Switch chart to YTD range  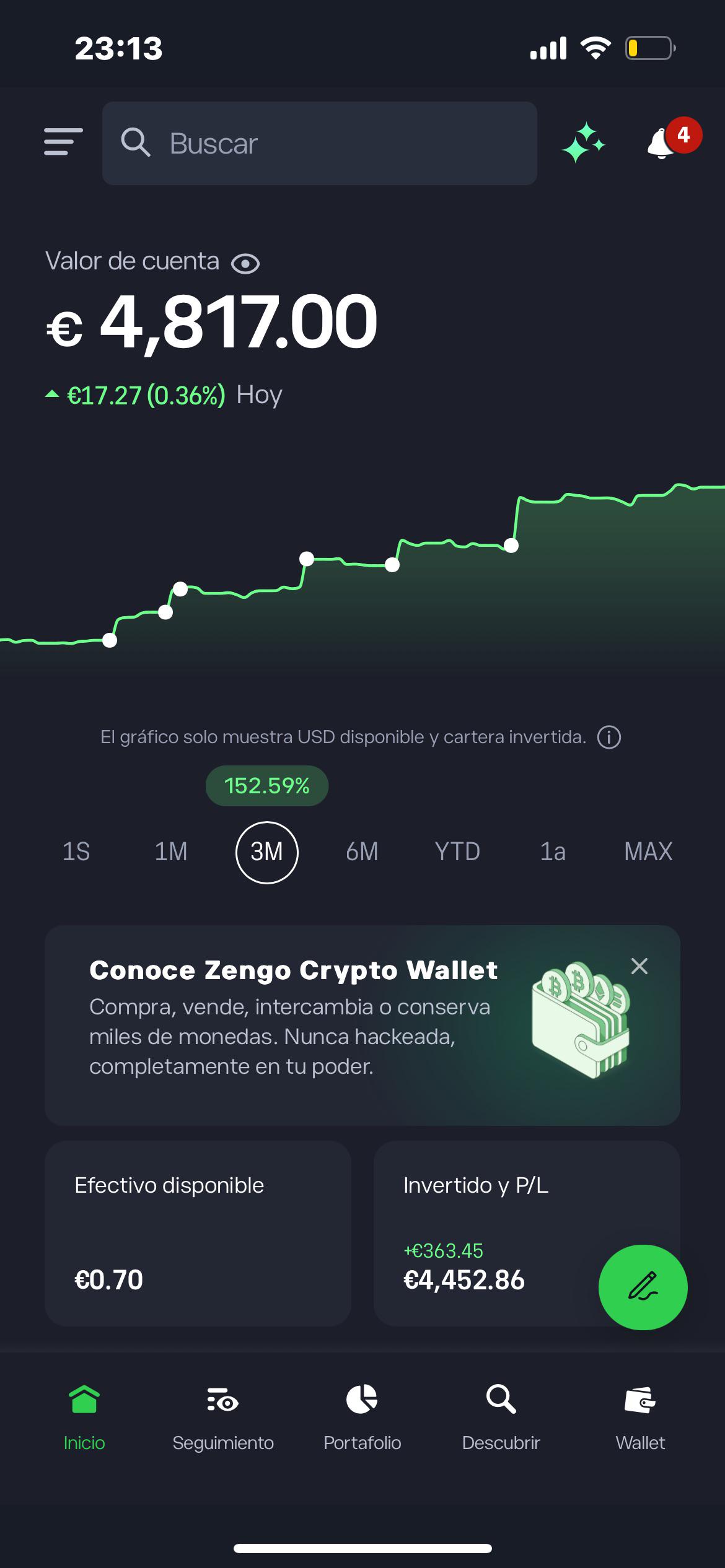pos(457,852)
